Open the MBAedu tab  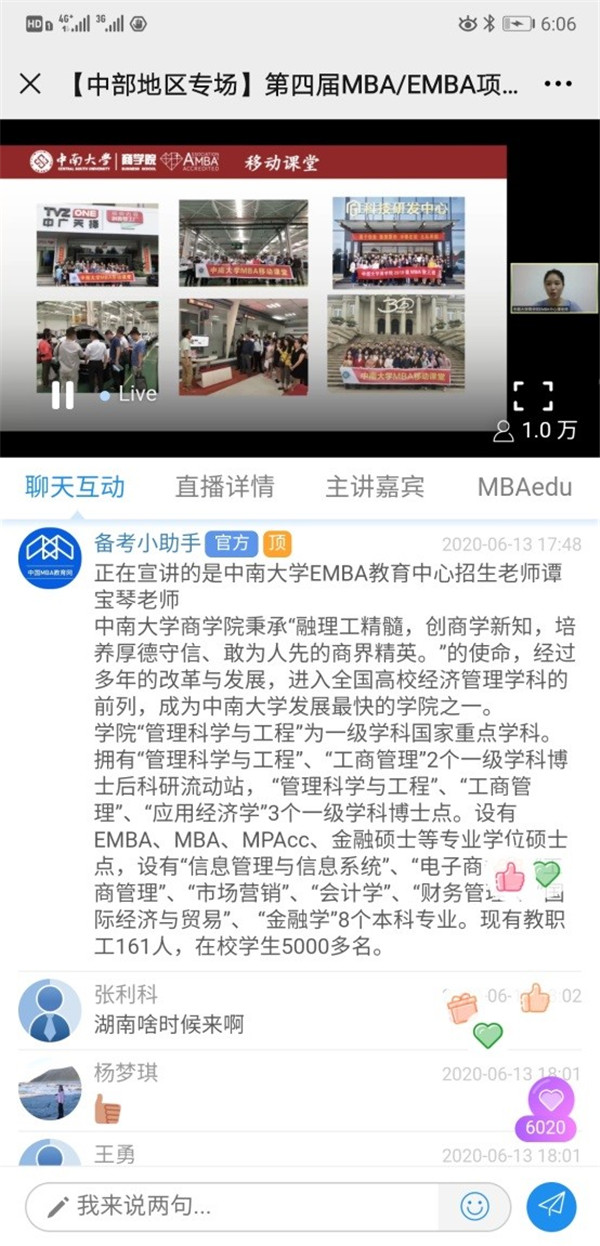pos(525,487)
